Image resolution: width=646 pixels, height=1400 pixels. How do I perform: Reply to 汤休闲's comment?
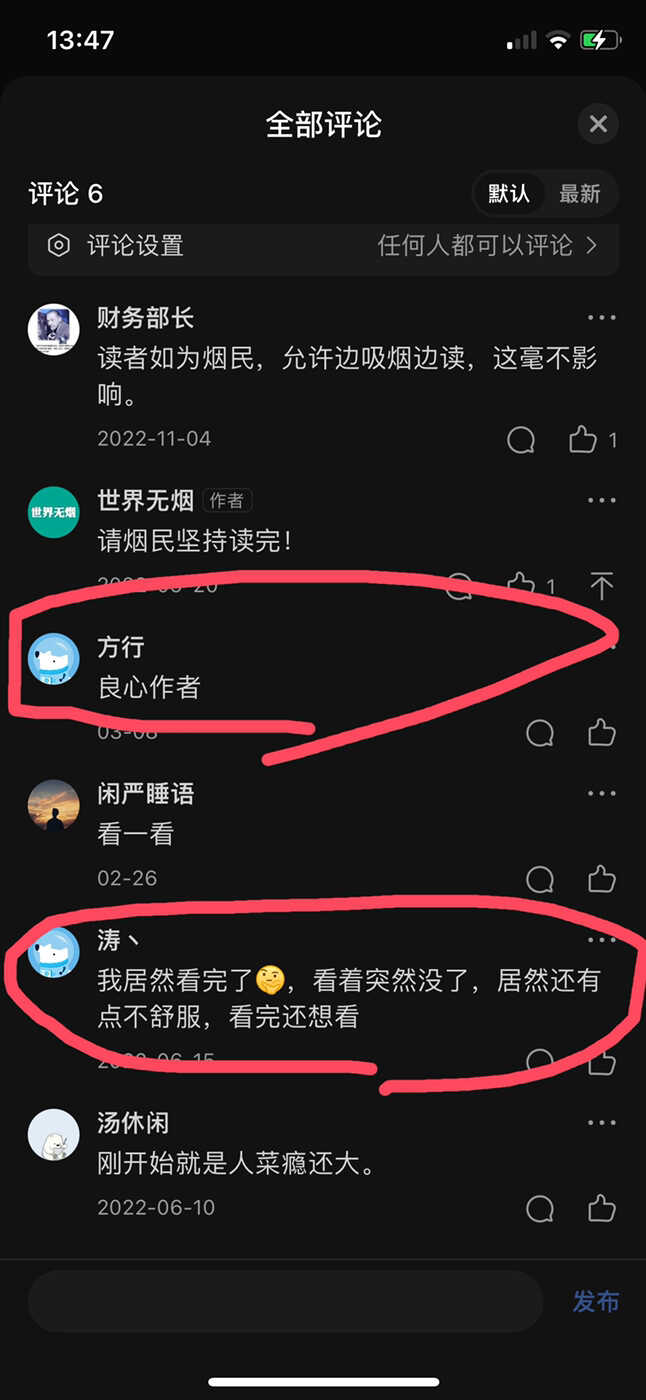540,1208
